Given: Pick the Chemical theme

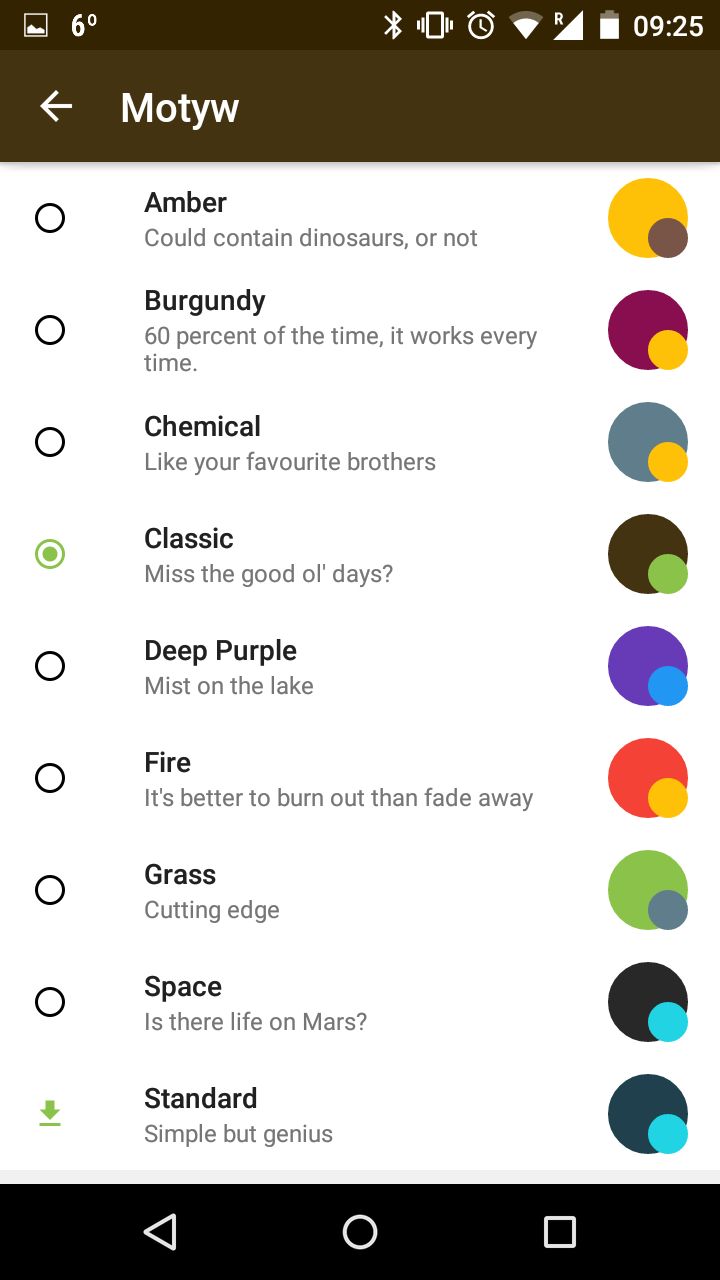Looking at the screenshot, I should [360, 442].
